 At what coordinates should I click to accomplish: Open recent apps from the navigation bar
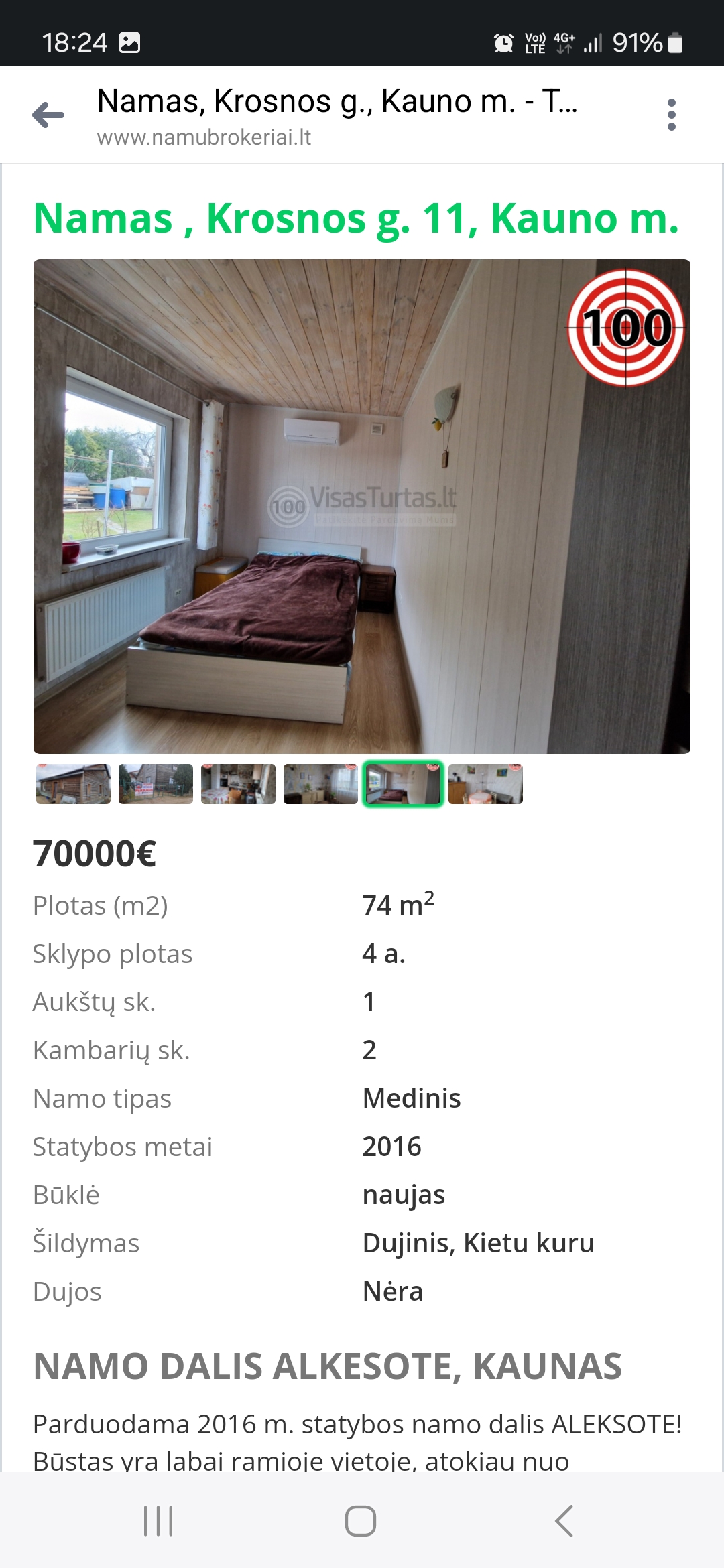click(159, 1520)
